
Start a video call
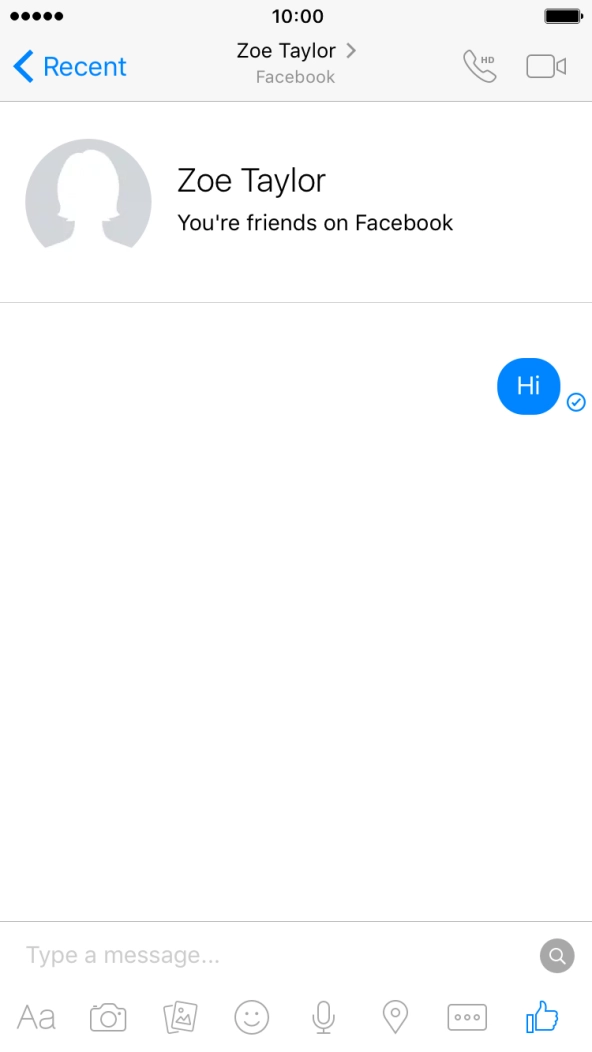point(546,66)
